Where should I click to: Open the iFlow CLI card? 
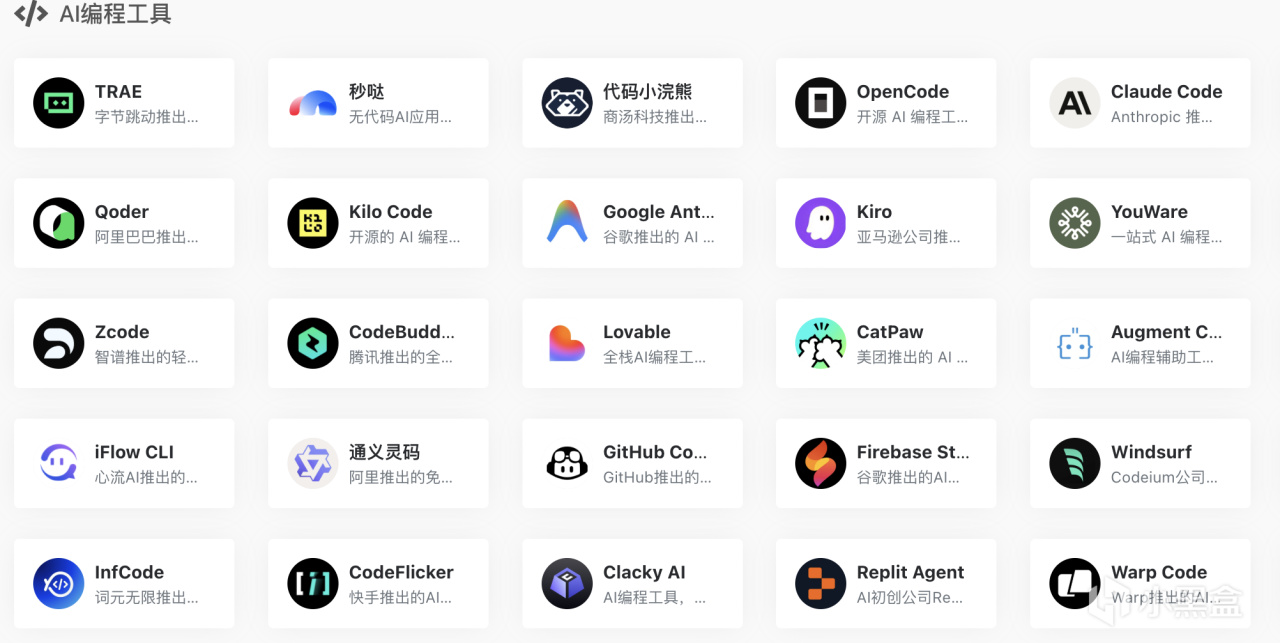click(x=124, y=463)
